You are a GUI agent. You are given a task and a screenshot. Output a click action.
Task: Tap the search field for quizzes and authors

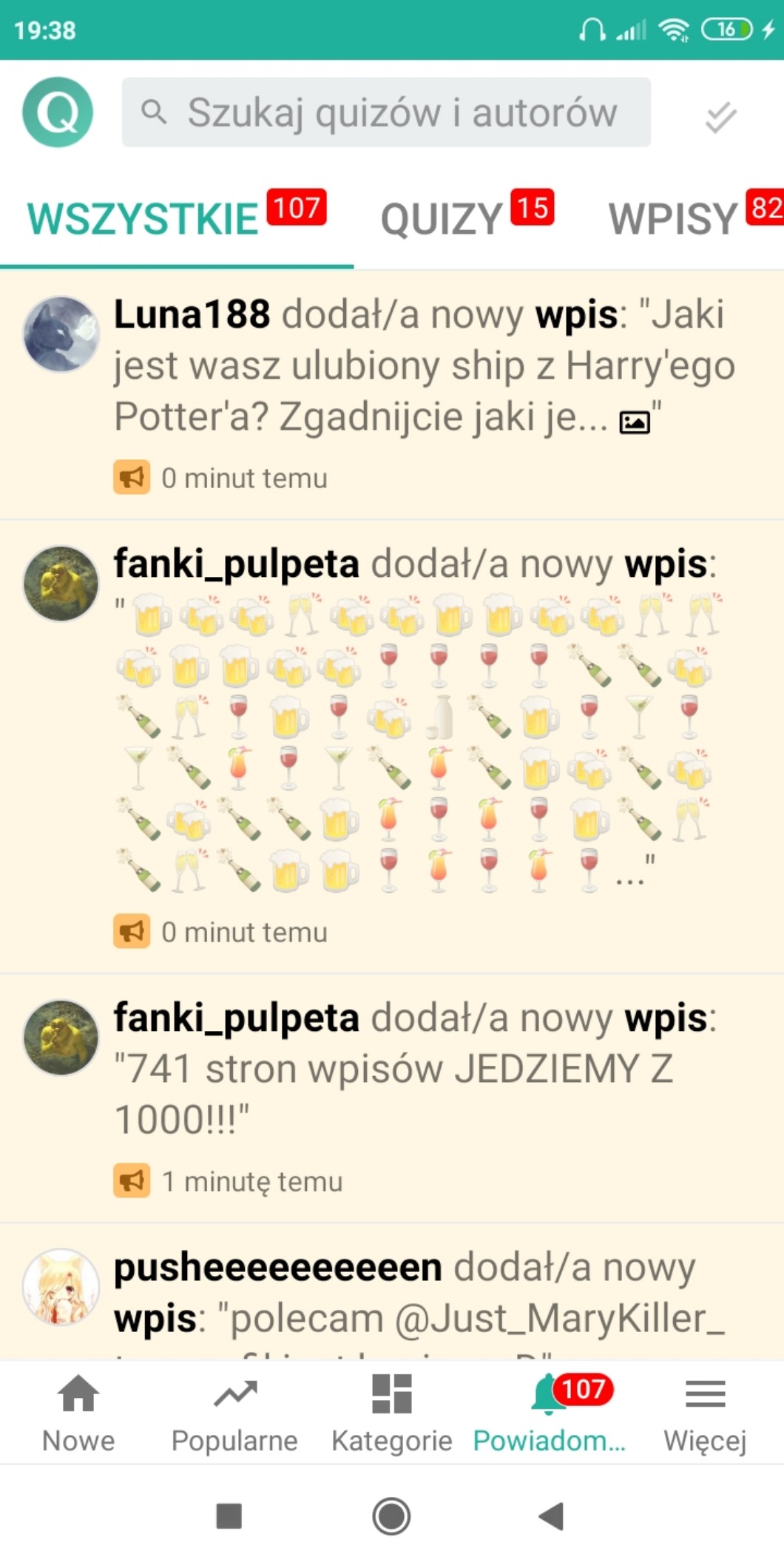[386, 112]
